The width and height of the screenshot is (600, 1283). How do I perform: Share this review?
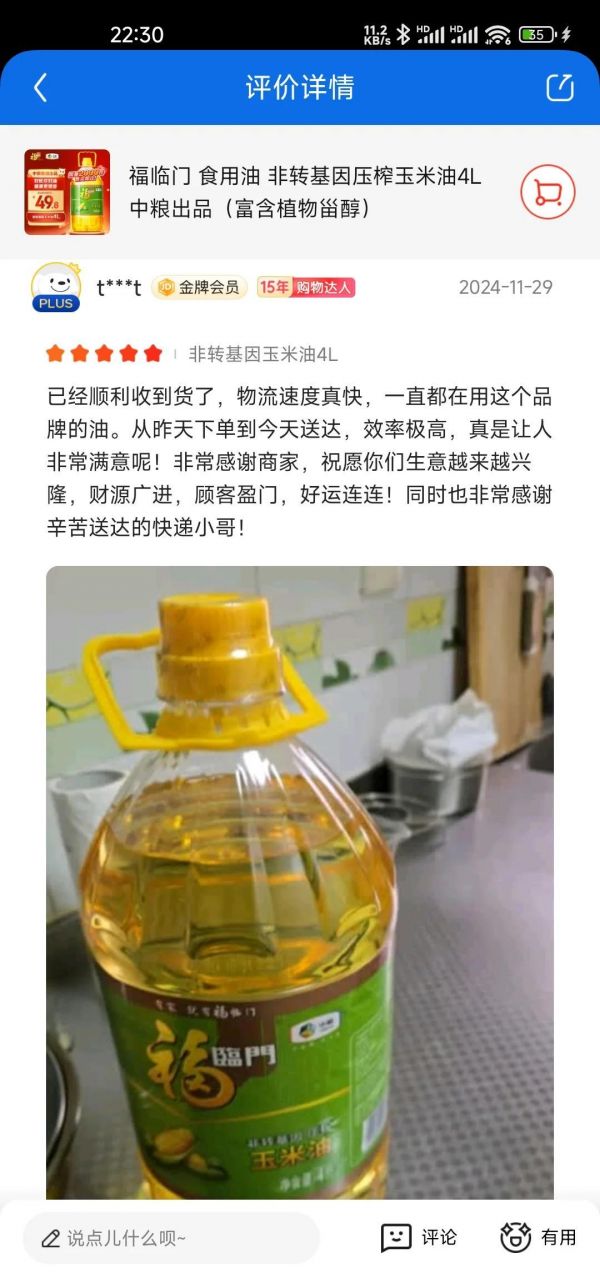coord(560,88)
